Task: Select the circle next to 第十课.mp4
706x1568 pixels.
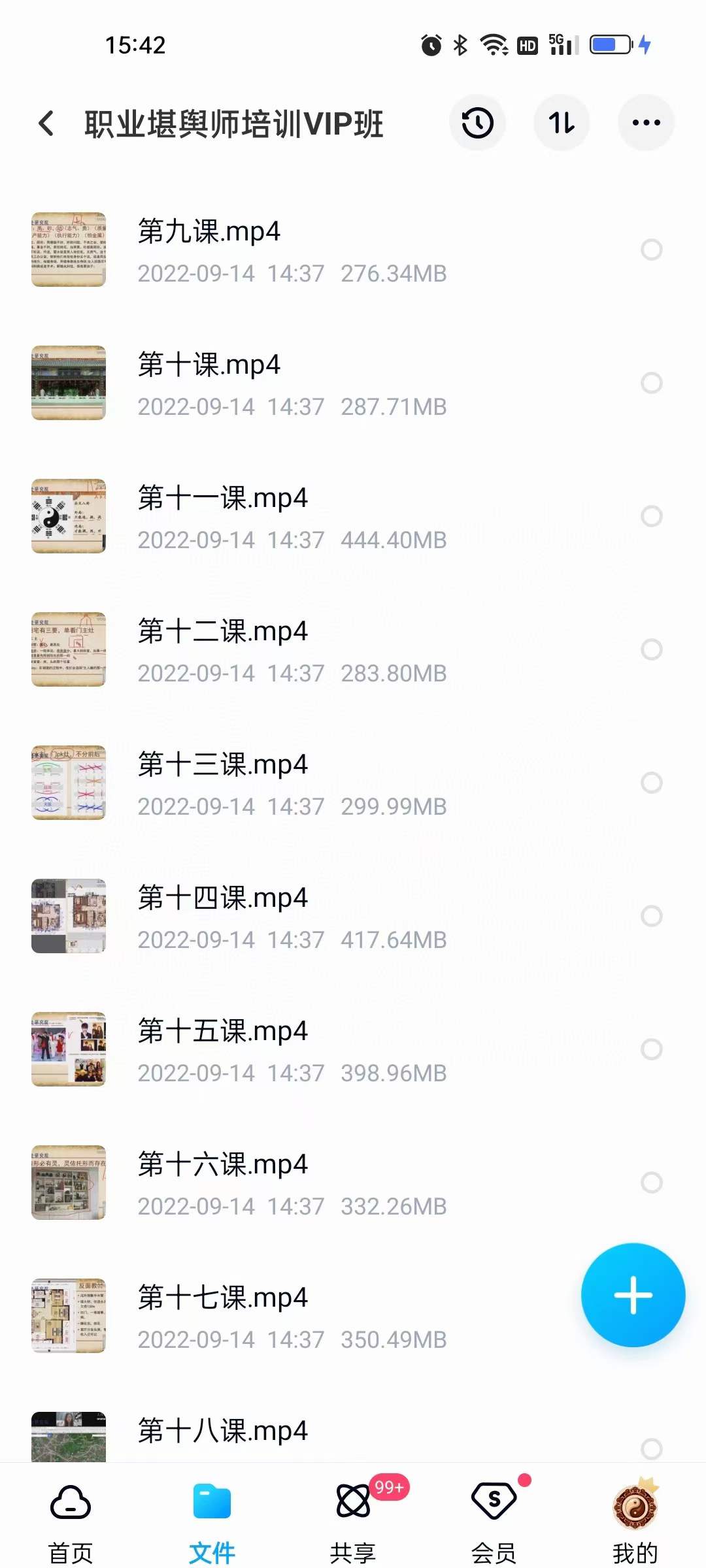Action: coord(651,383)
